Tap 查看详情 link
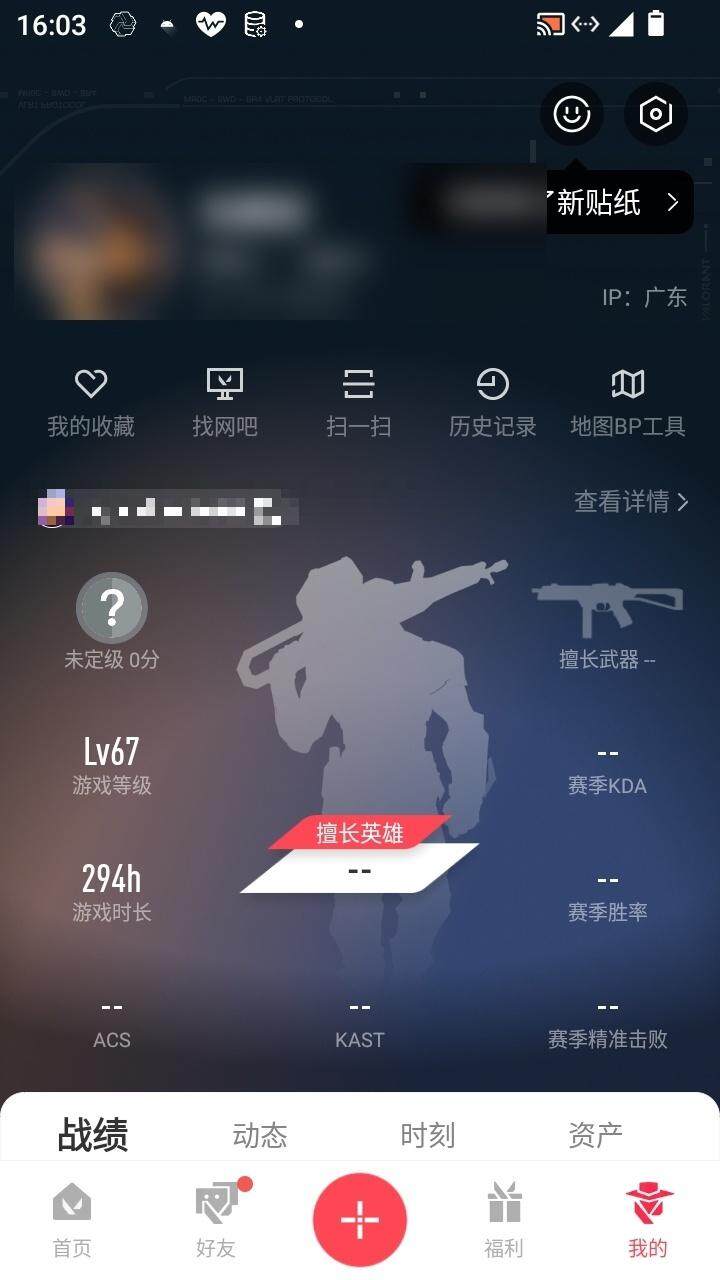720x1280 pixels. tap(631, 501)
